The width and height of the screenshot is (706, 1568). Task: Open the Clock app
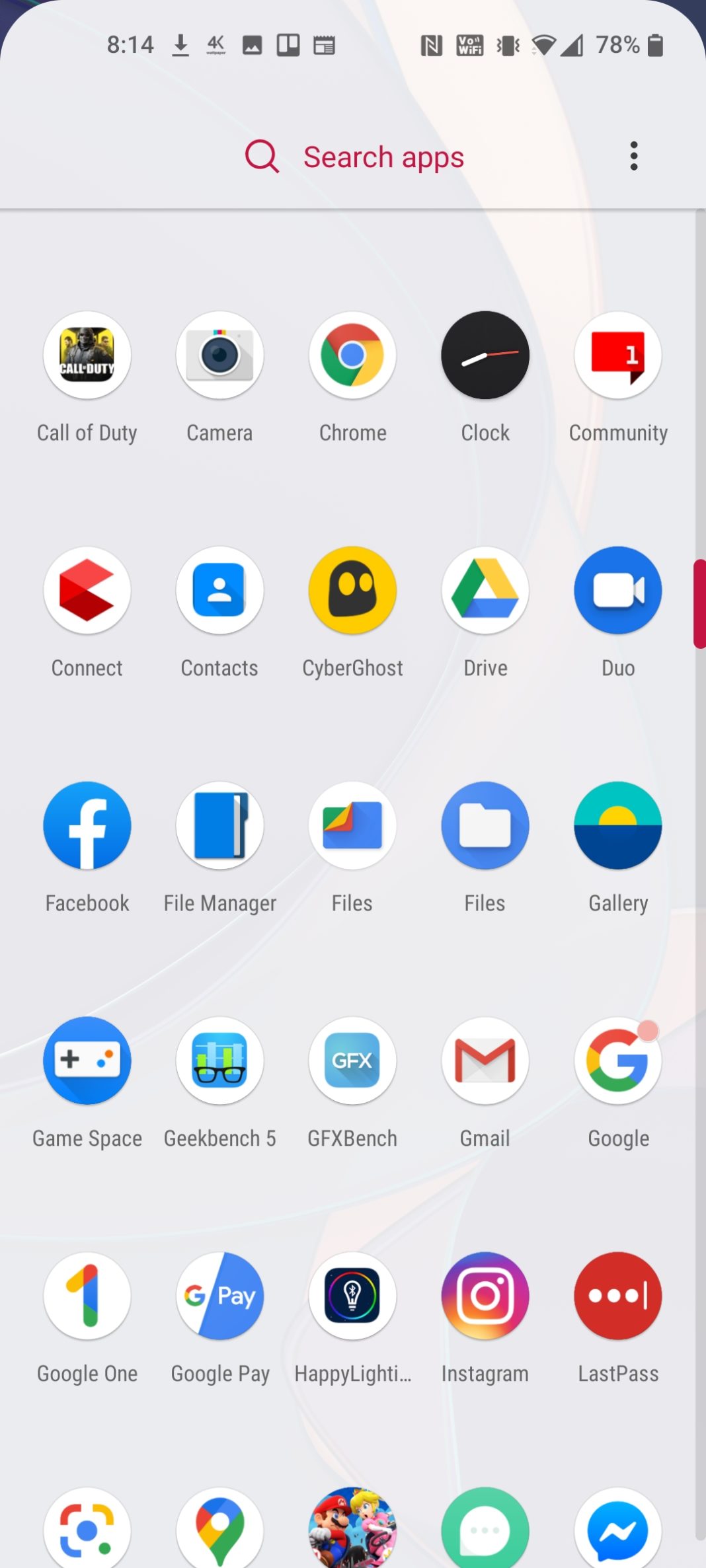coord(485,355)
